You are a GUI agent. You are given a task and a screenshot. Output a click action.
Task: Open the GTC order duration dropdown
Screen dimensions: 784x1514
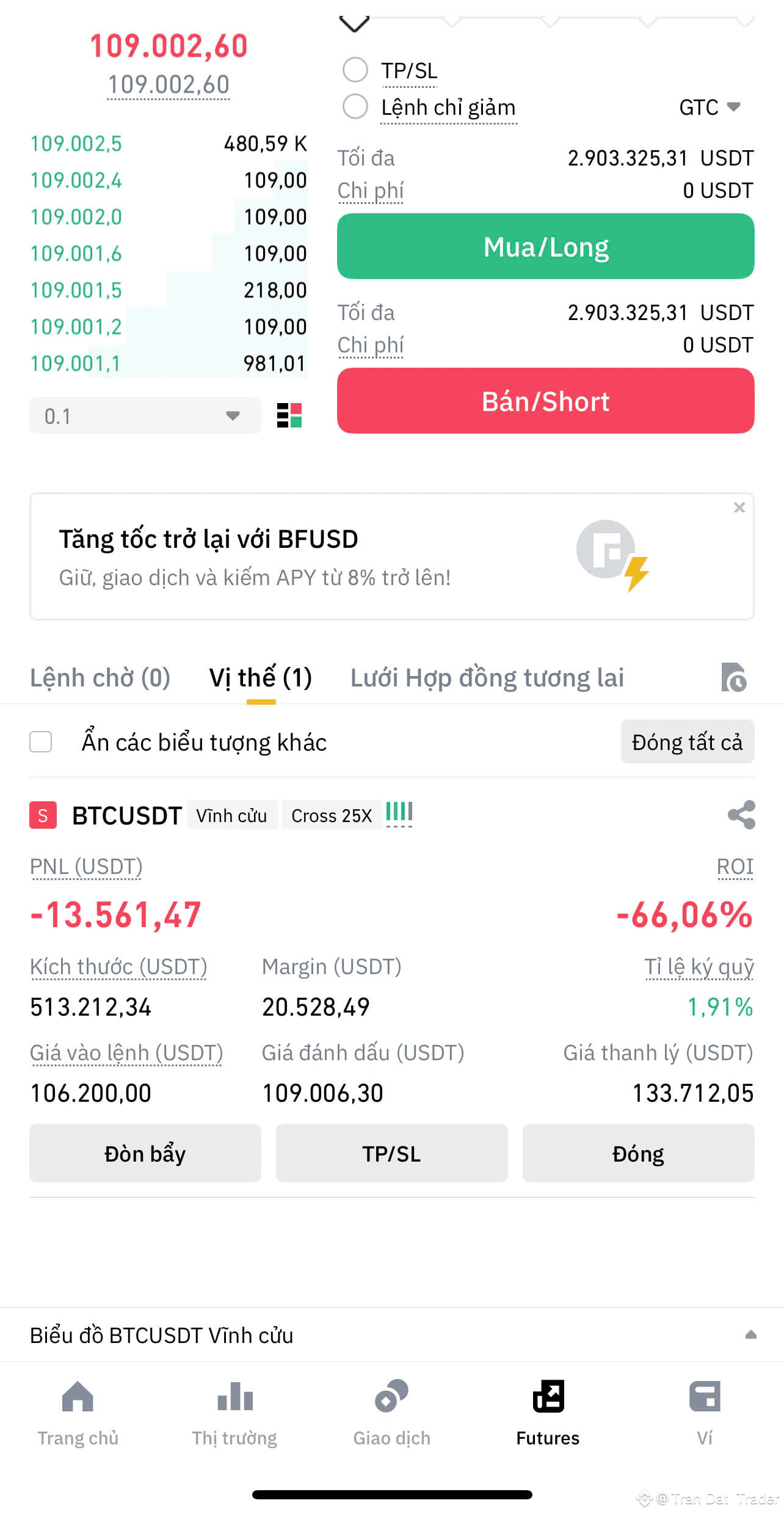710,107
